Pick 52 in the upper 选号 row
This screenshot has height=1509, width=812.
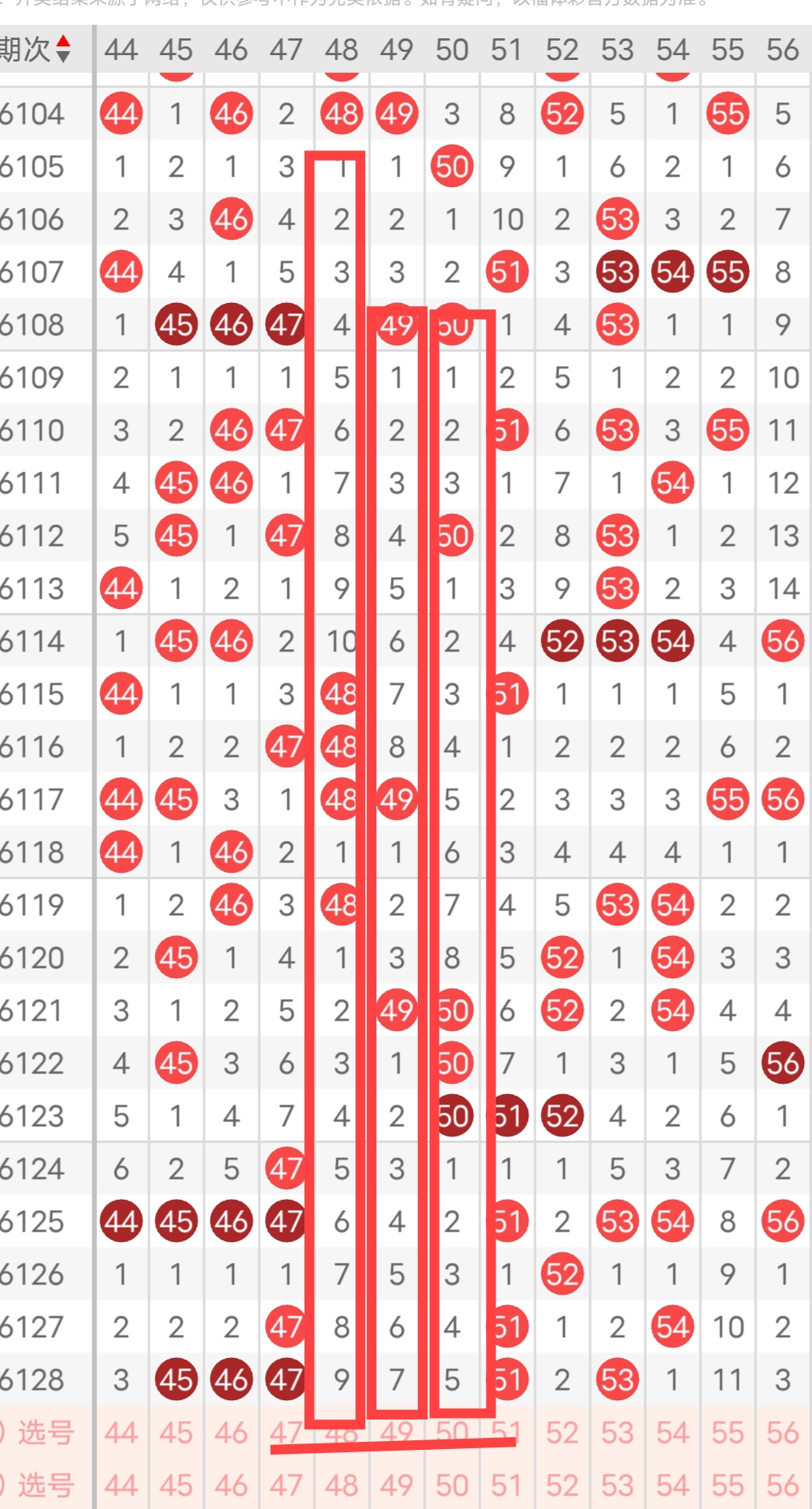562,1433
